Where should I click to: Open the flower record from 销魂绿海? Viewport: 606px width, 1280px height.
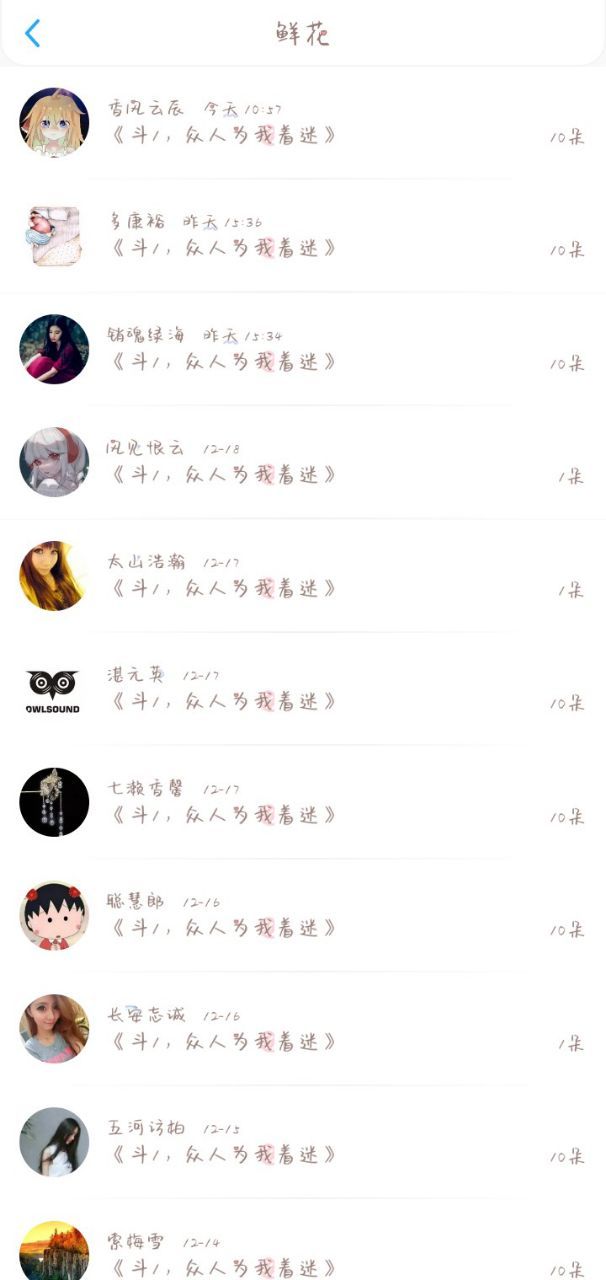pyautogui.click(x=303, y=349)
